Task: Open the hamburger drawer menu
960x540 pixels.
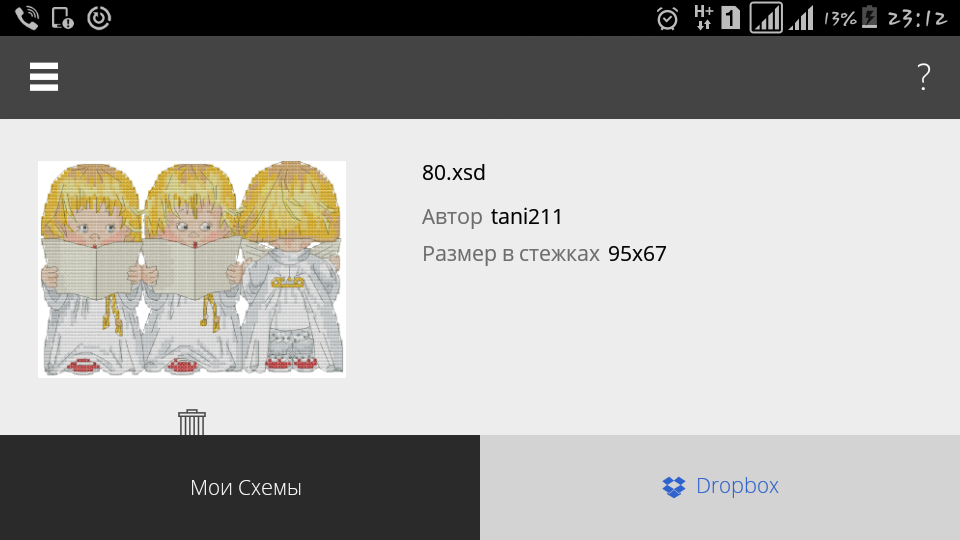Action: 44,77
